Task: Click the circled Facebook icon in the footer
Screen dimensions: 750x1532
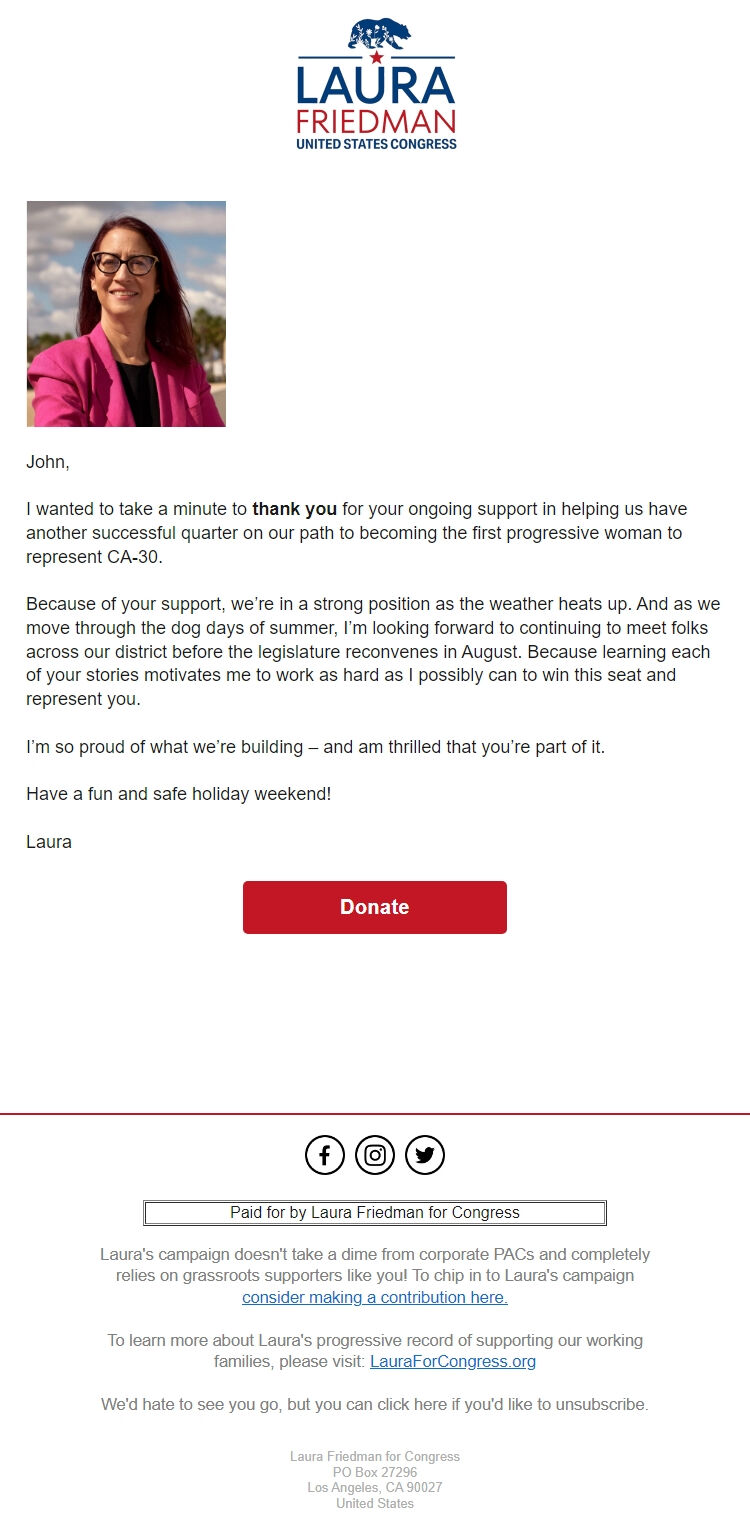Action: 325,1154
